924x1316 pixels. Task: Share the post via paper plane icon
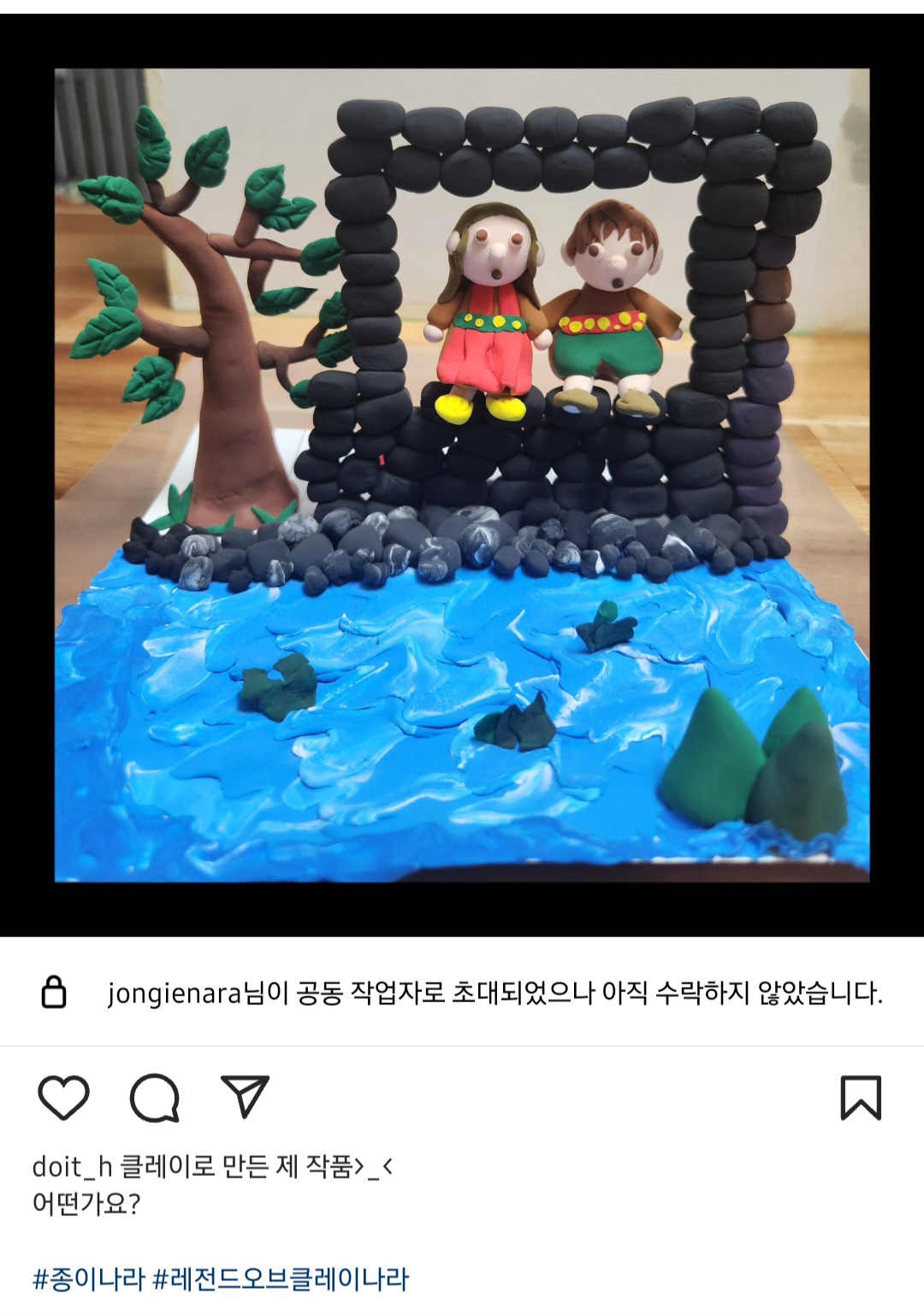245,1096
